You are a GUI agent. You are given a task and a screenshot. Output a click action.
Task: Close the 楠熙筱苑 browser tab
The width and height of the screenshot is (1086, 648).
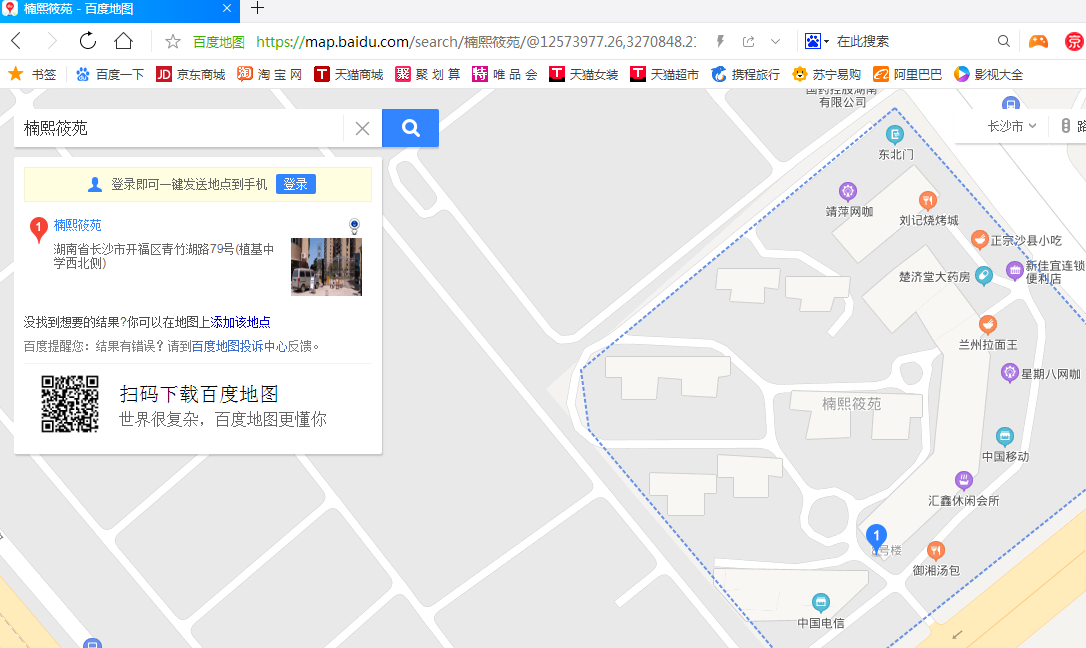click(225, 9)
